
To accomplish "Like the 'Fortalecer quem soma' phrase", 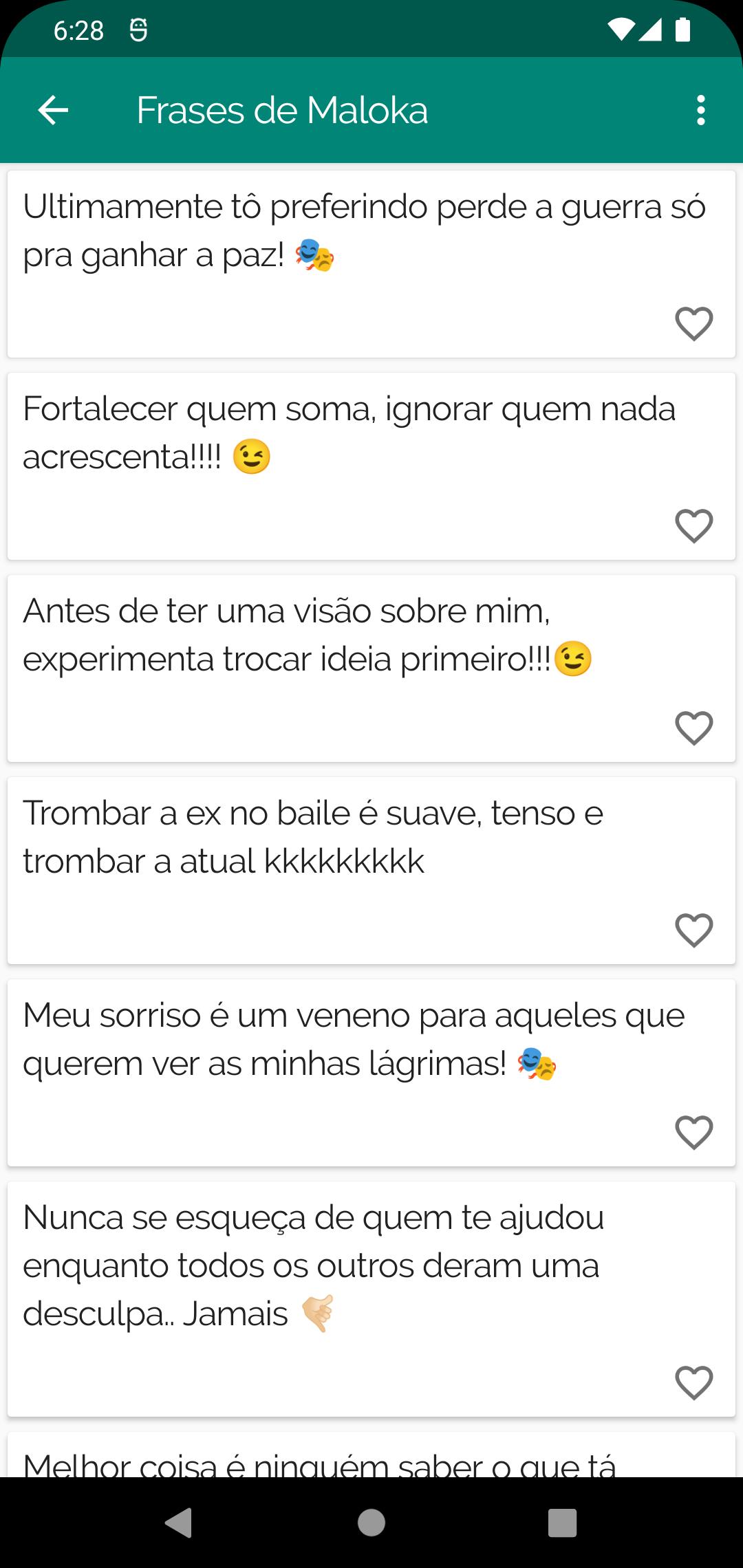I will [693, 525].
